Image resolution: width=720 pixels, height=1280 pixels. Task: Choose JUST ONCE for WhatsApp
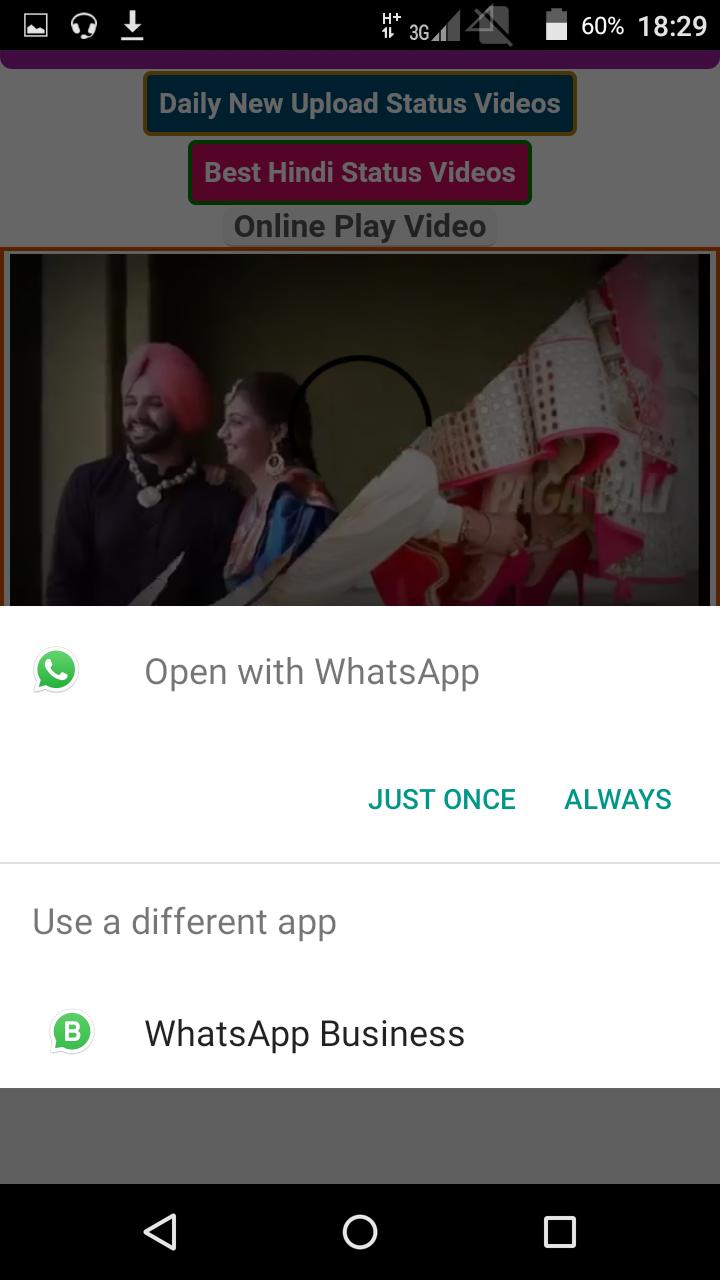441,799
